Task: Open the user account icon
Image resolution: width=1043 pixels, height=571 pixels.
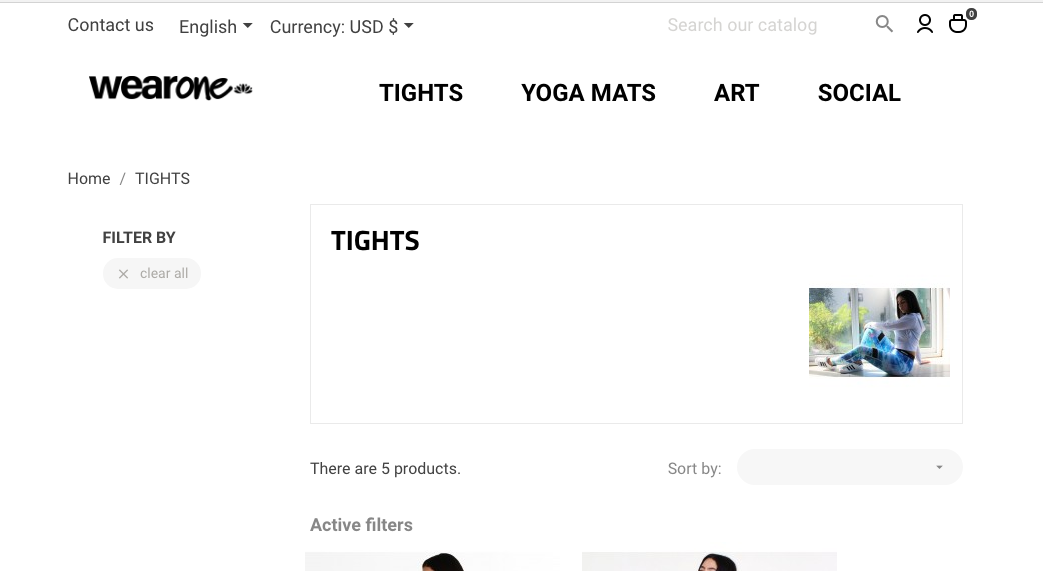Action: [x=925, y=24]
